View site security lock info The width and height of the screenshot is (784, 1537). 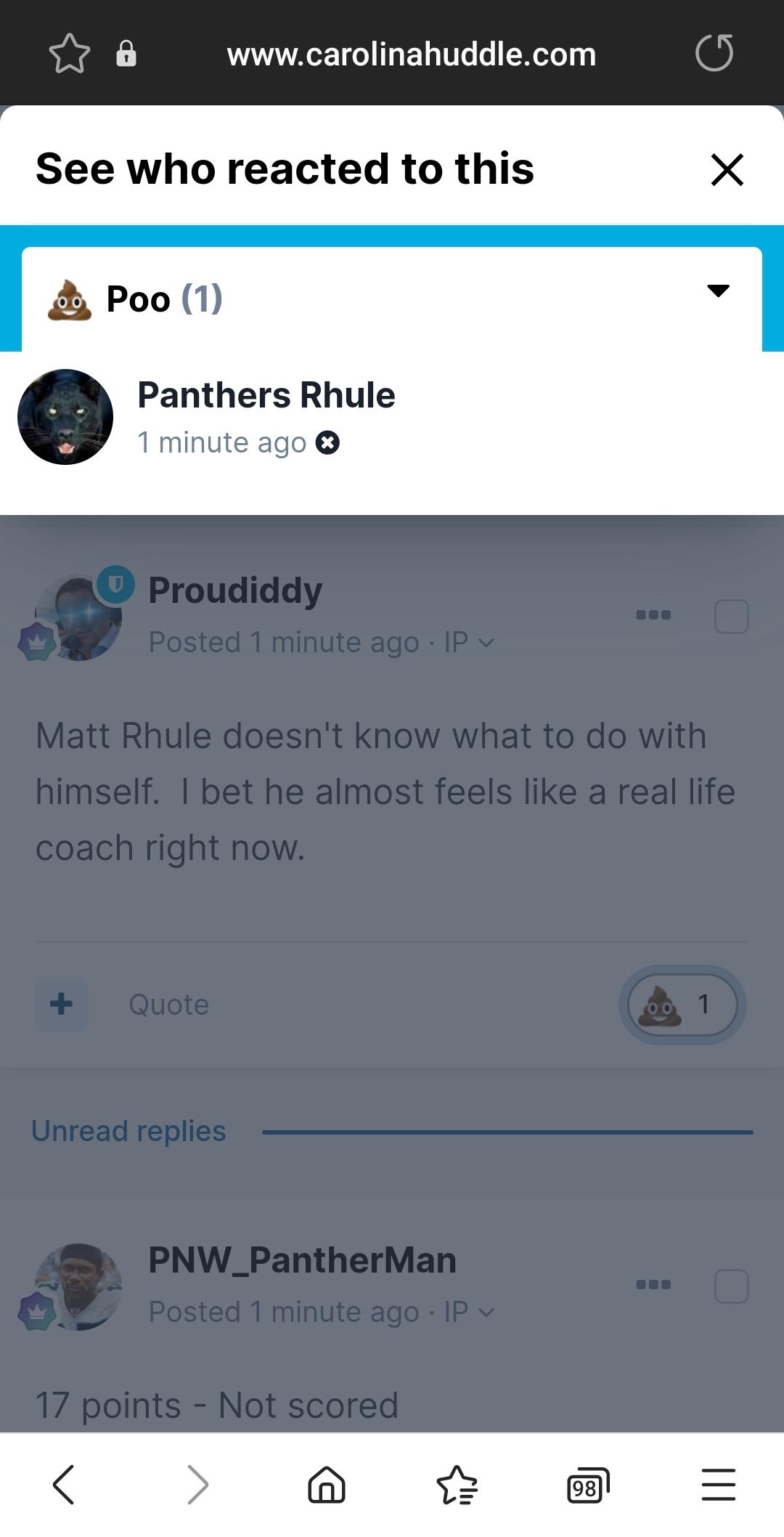(x=126, y=54)
